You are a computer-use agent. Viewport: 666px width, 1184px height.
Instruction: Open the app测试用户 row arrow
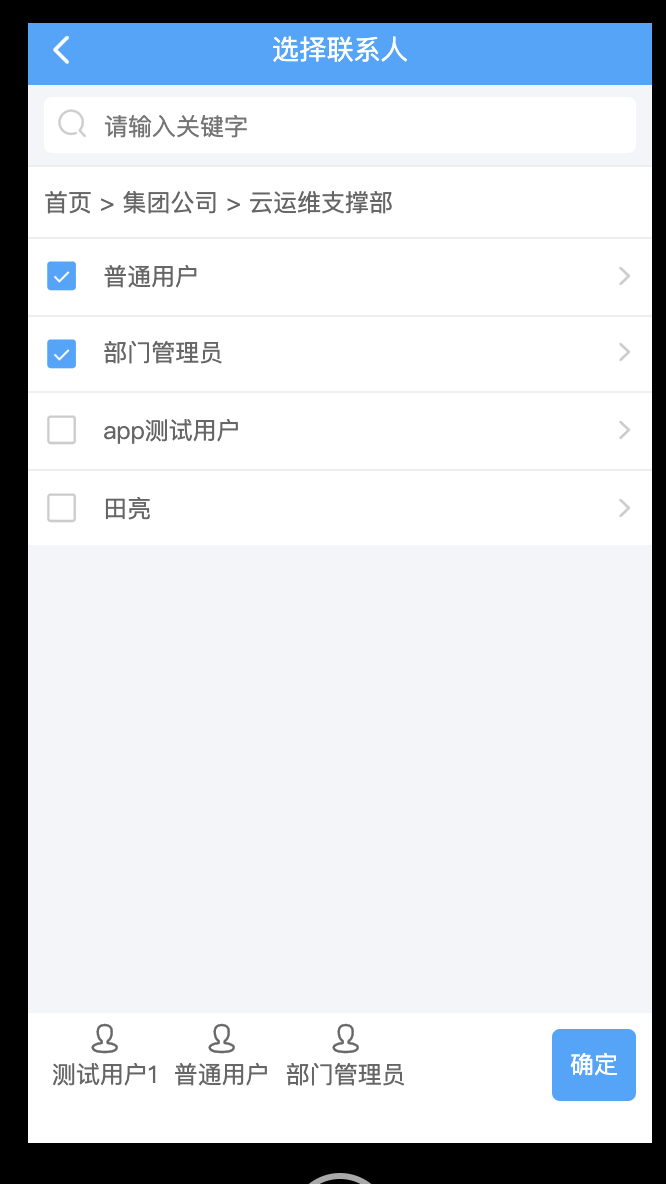tap(624, 430)
